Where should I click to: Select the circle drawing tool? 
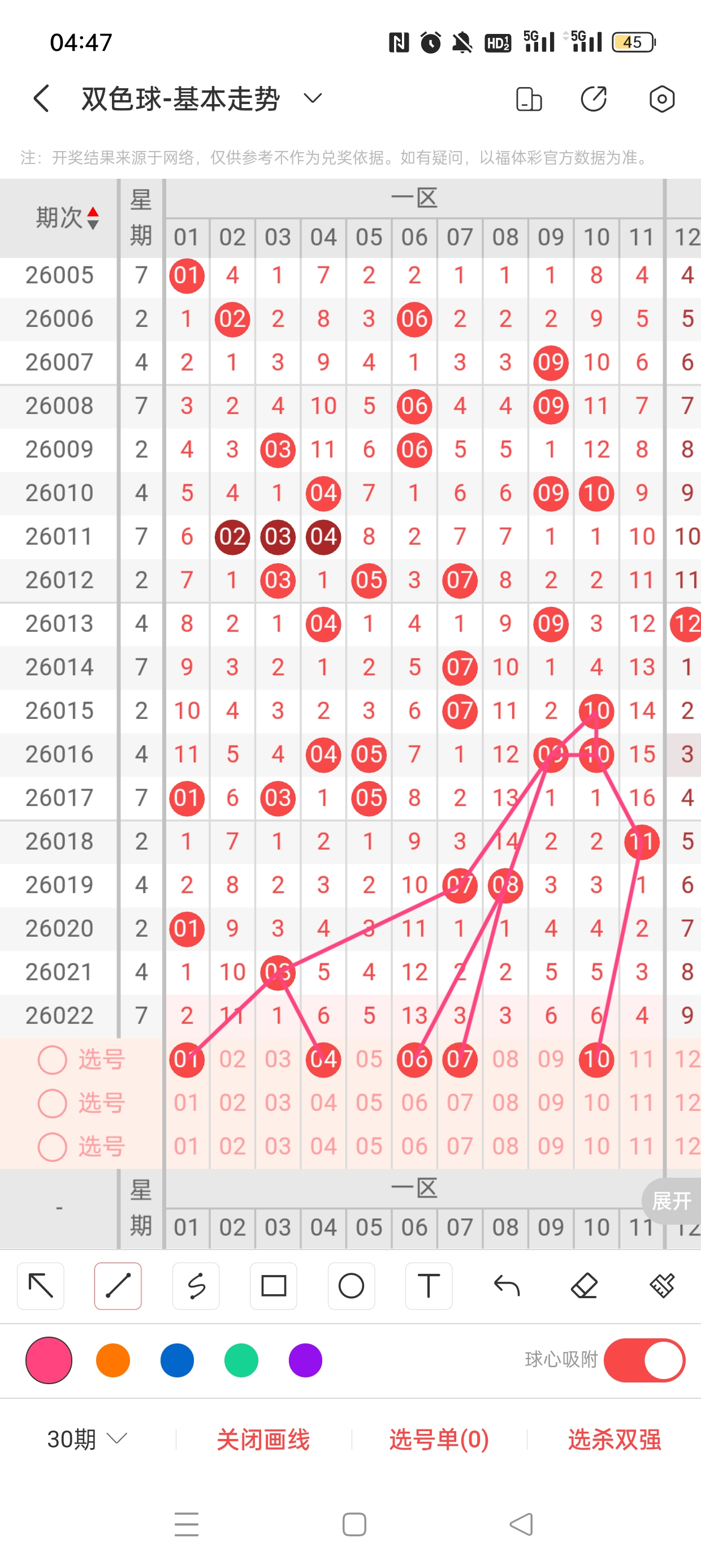pyautogui.click(x=351, y=1286)
